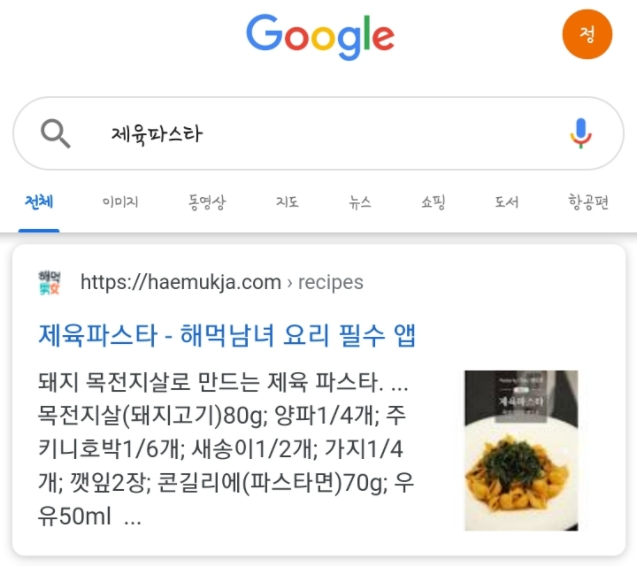Tap the magnifier search icon
This screenshot has height=566, width=638.
(x=55, y=133)
